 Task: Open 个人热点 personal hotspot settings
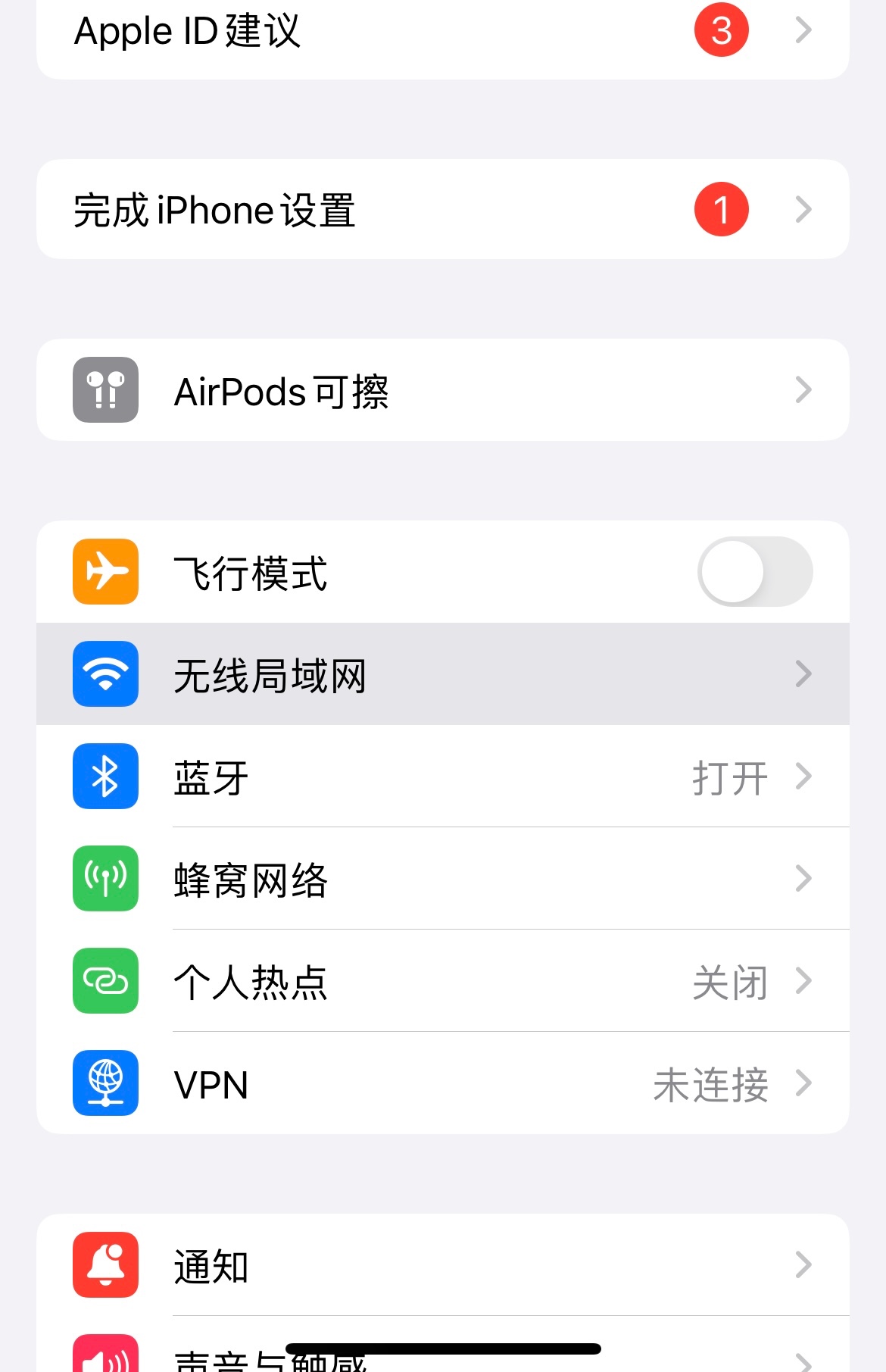click(x=442, y=981)
